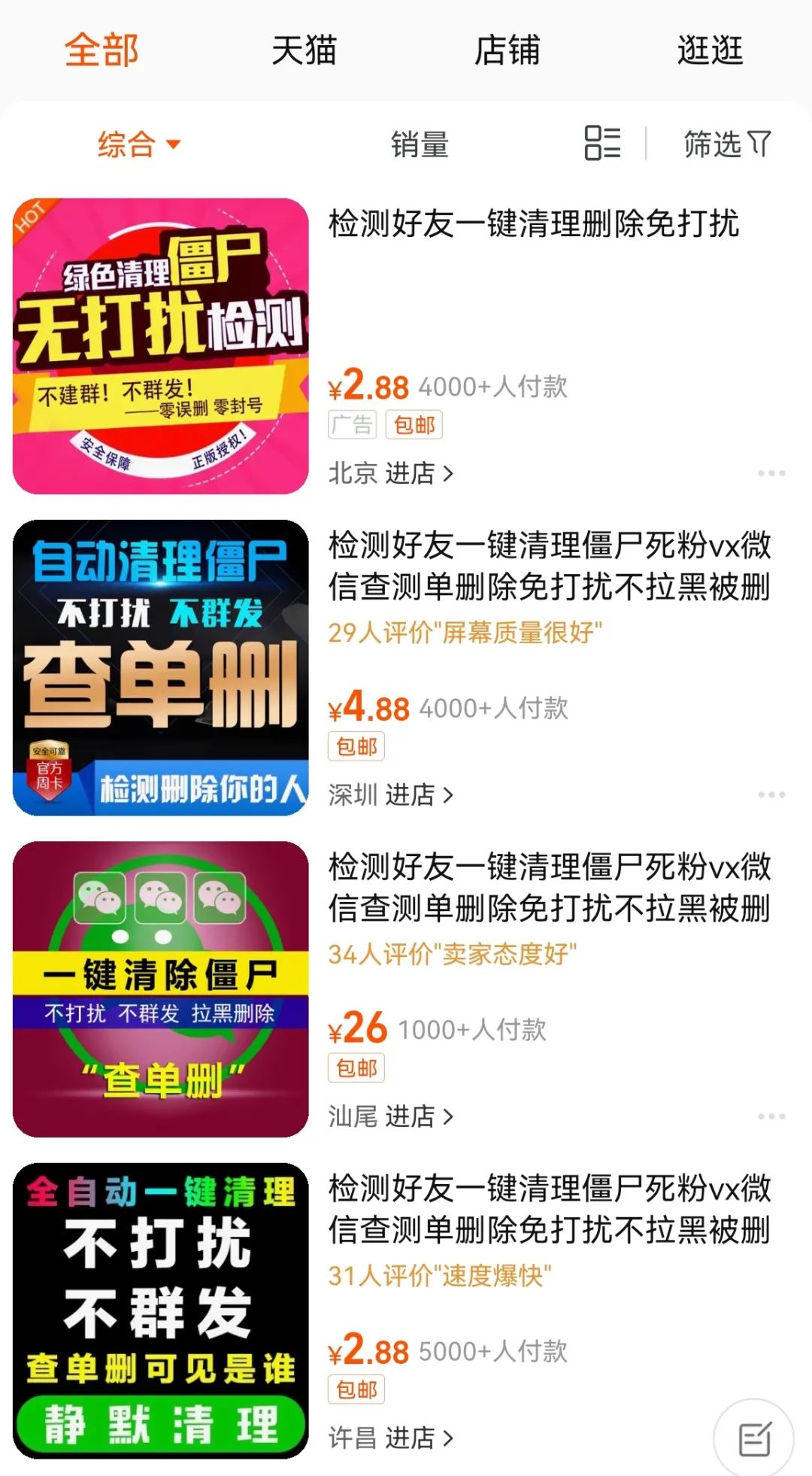Enter the 许昌 seller's shop

tap(391, 1438)
